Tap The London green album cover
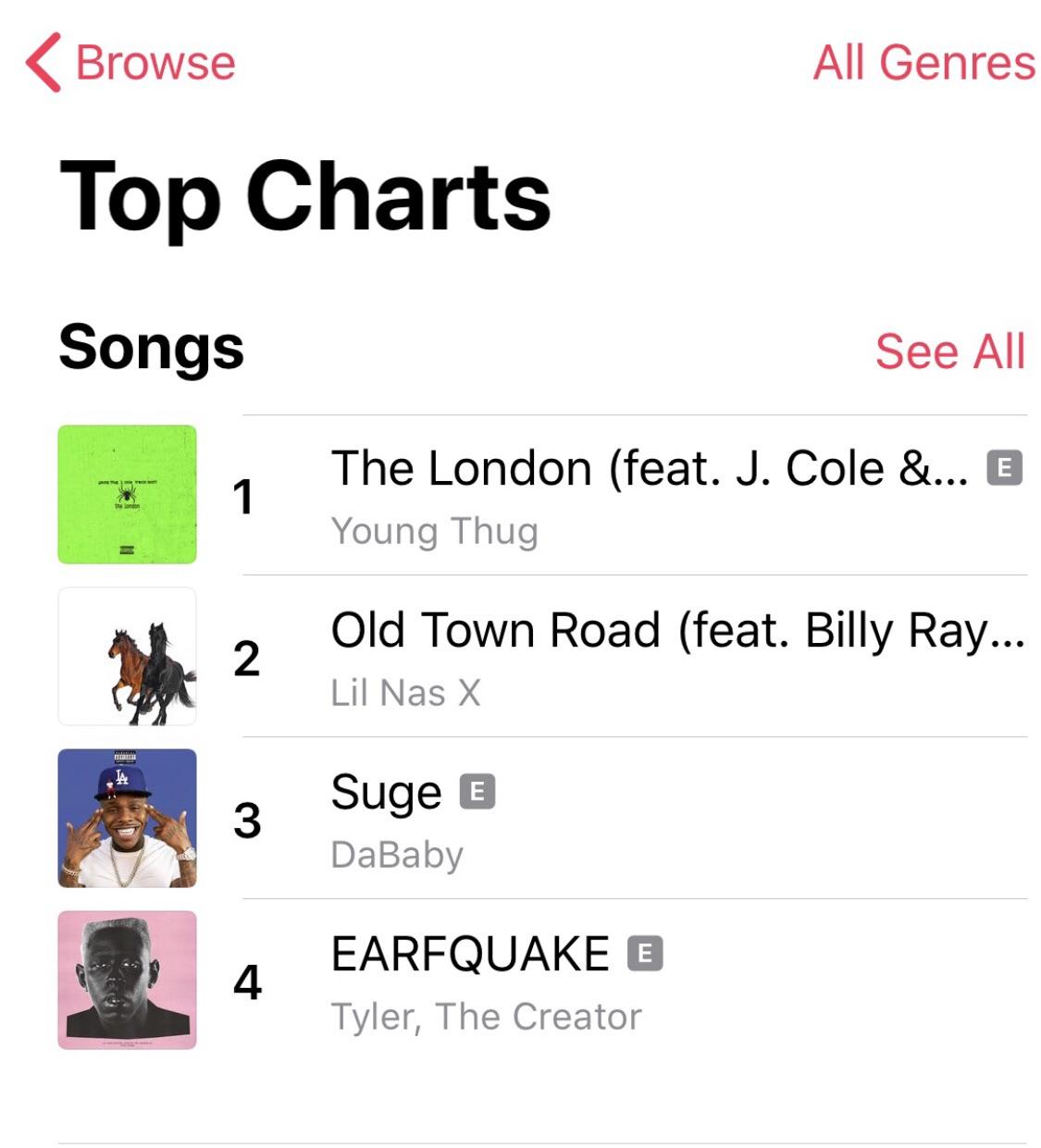 tap(128, 493)
